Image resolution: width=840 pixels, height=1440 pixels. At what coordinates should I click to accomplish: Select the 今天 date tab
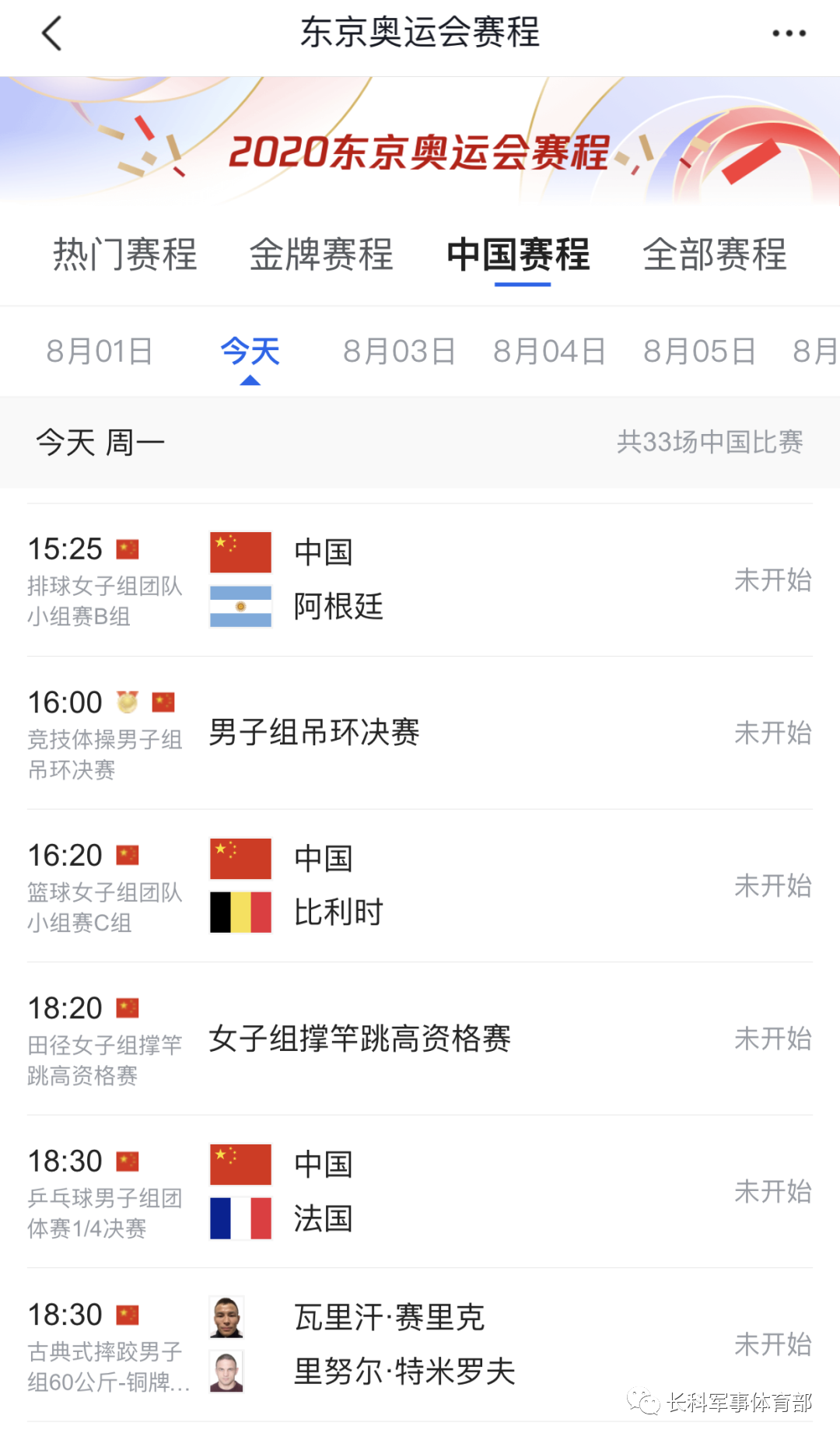(x=250, y=352)
